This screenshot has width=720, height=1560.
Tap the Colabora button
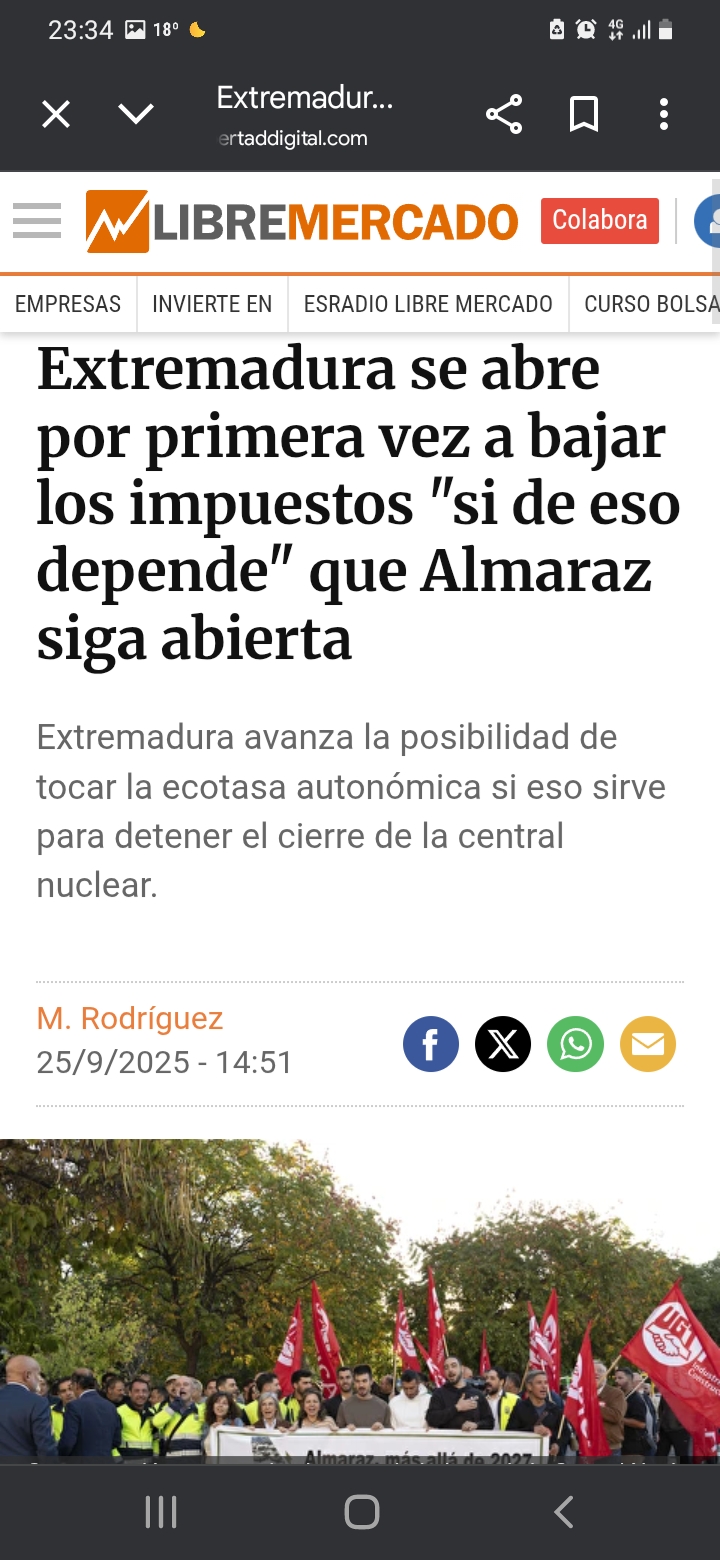coord(600,221)
